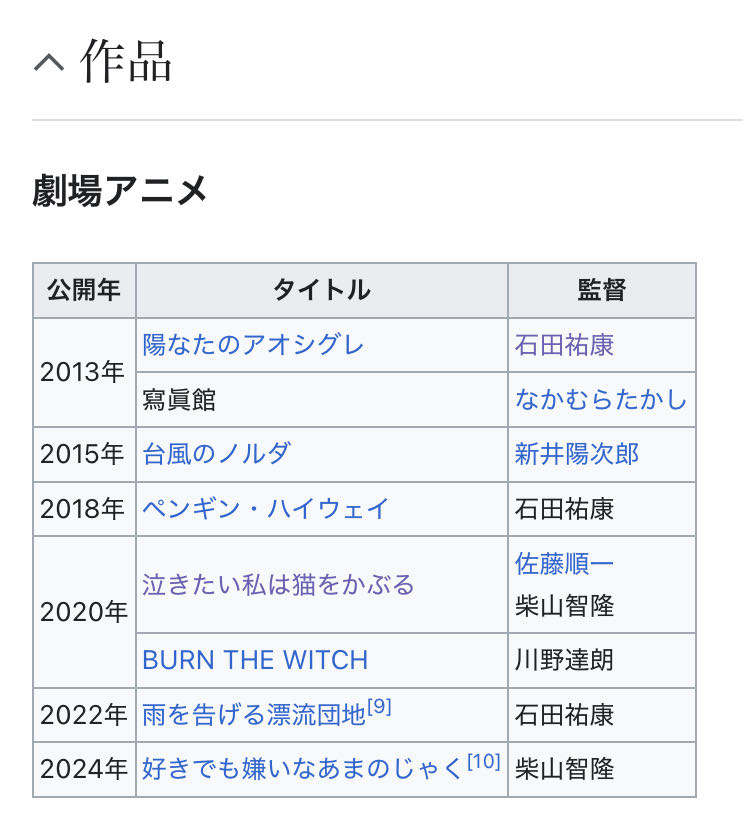The width and height of the screenshot is (743, 831).
Task: Open 好きでも嫌いなあまのじゃく article
Action: pos(303,769)
